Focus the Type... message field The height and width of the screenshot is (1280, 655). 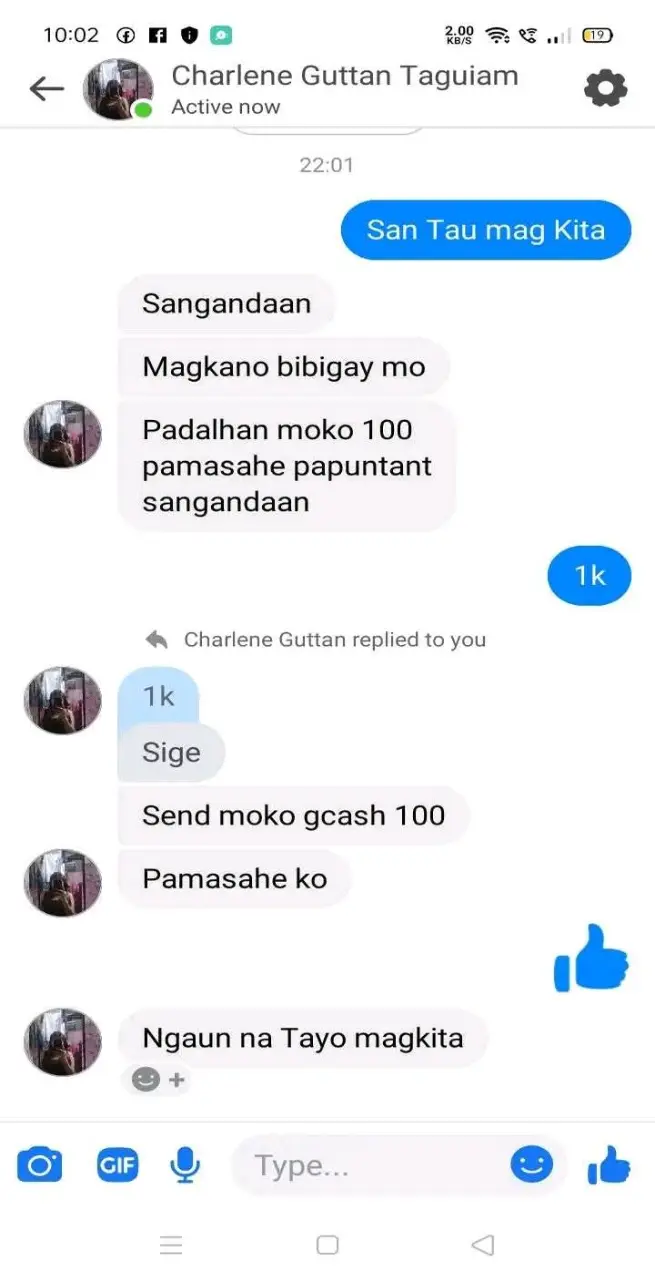tap(370, 1165)
